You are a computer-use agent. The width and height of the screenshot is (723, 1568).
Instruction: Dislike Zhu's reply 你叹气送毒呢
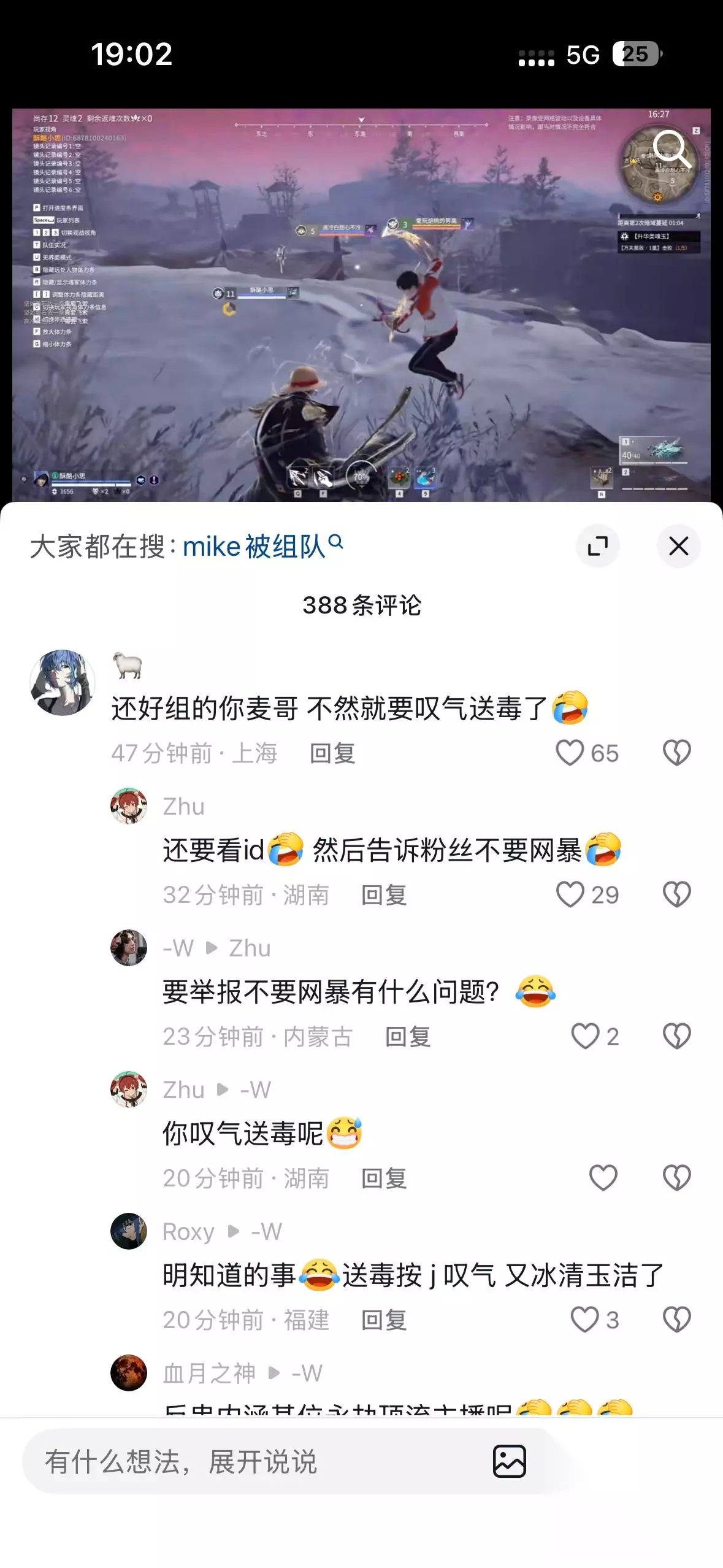click(x=677, y=1178)
